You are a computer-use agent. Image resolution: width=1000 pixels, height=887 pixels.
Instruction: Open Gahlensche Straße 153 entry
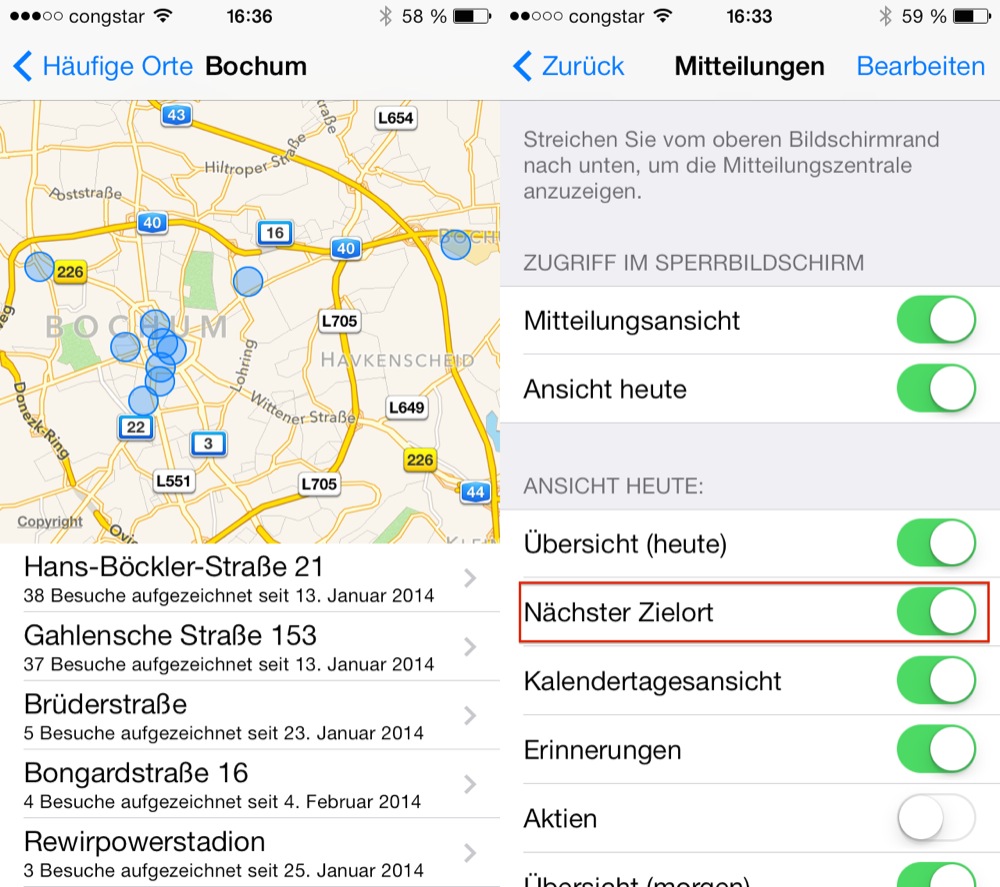(x=250, y=647)
